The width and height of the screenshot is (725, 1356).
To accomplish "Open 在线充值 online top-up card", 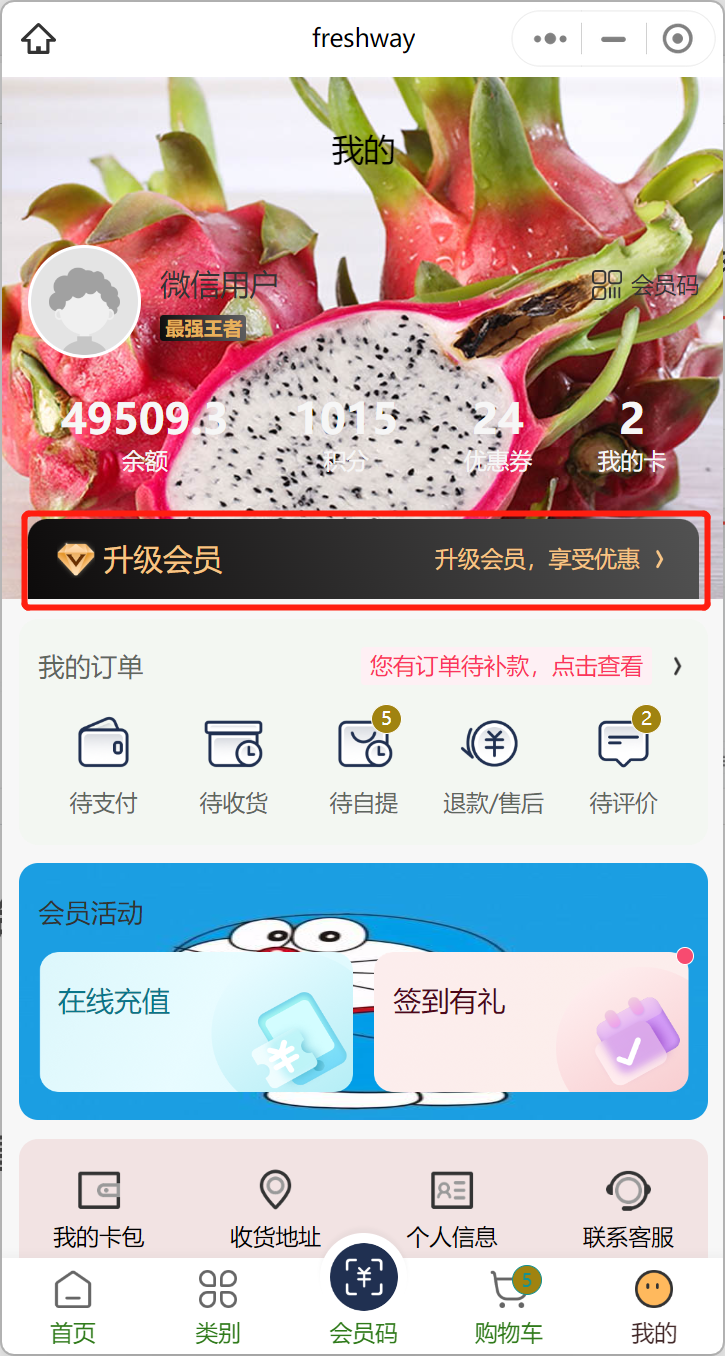I will [196, 1021].
